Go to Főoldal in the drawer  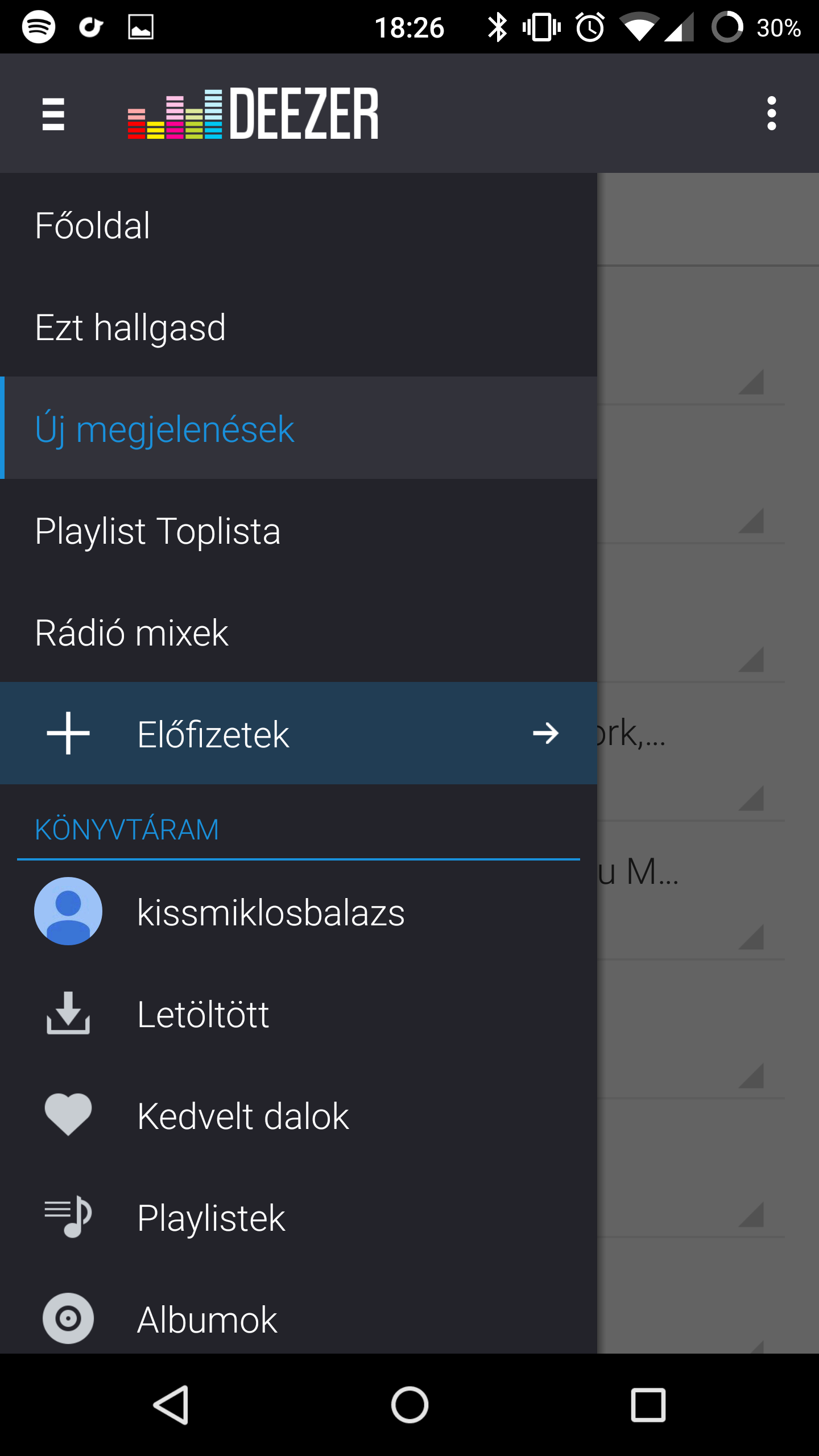(93, 225)
